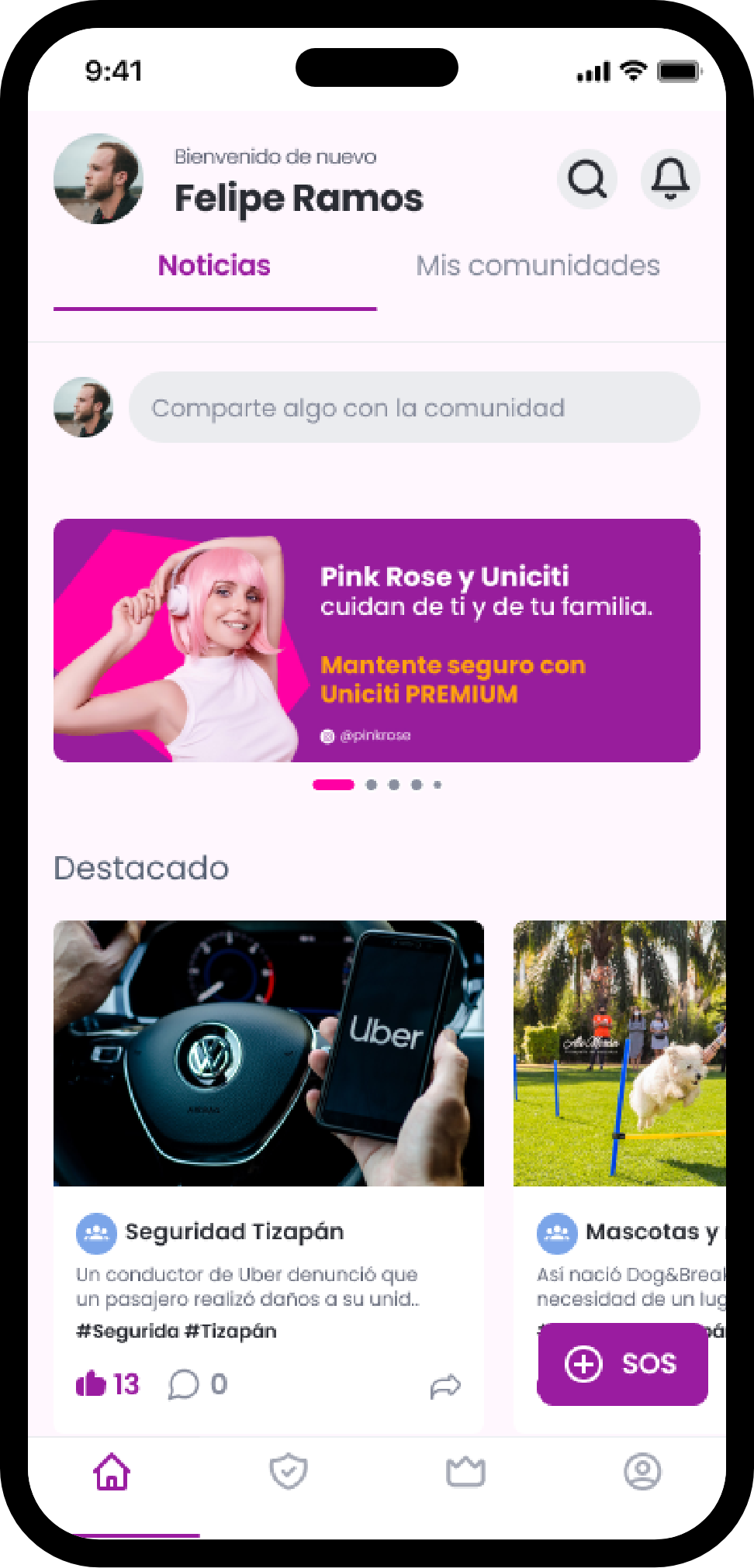Image resolution: width=754 pixels, height=1568 pixels.
Task: Tap Felipe Ramos profile photo in header
Action: coord(99,179)
